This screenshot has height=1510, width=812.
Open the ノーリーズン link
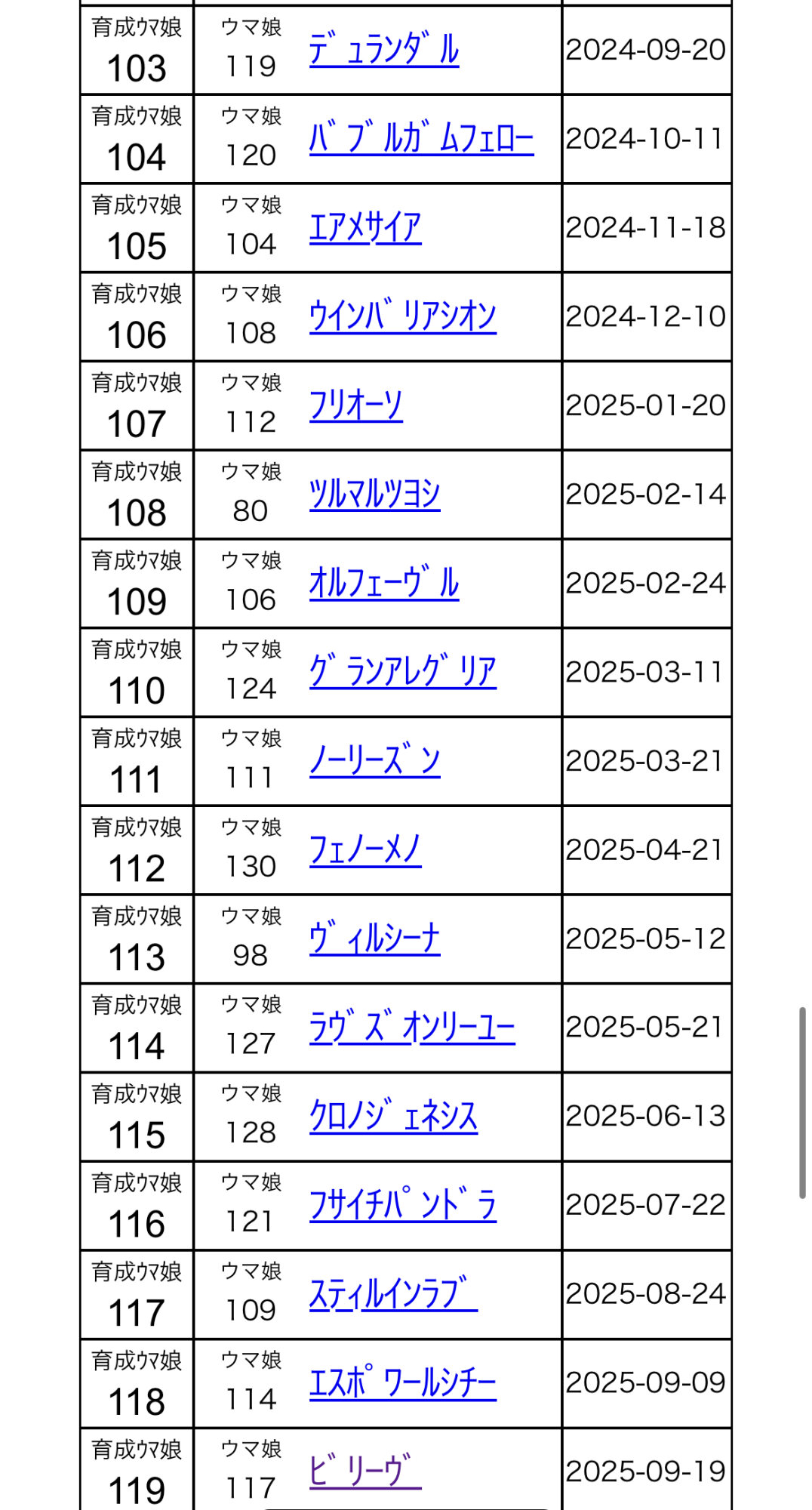[x=374, y=761]
